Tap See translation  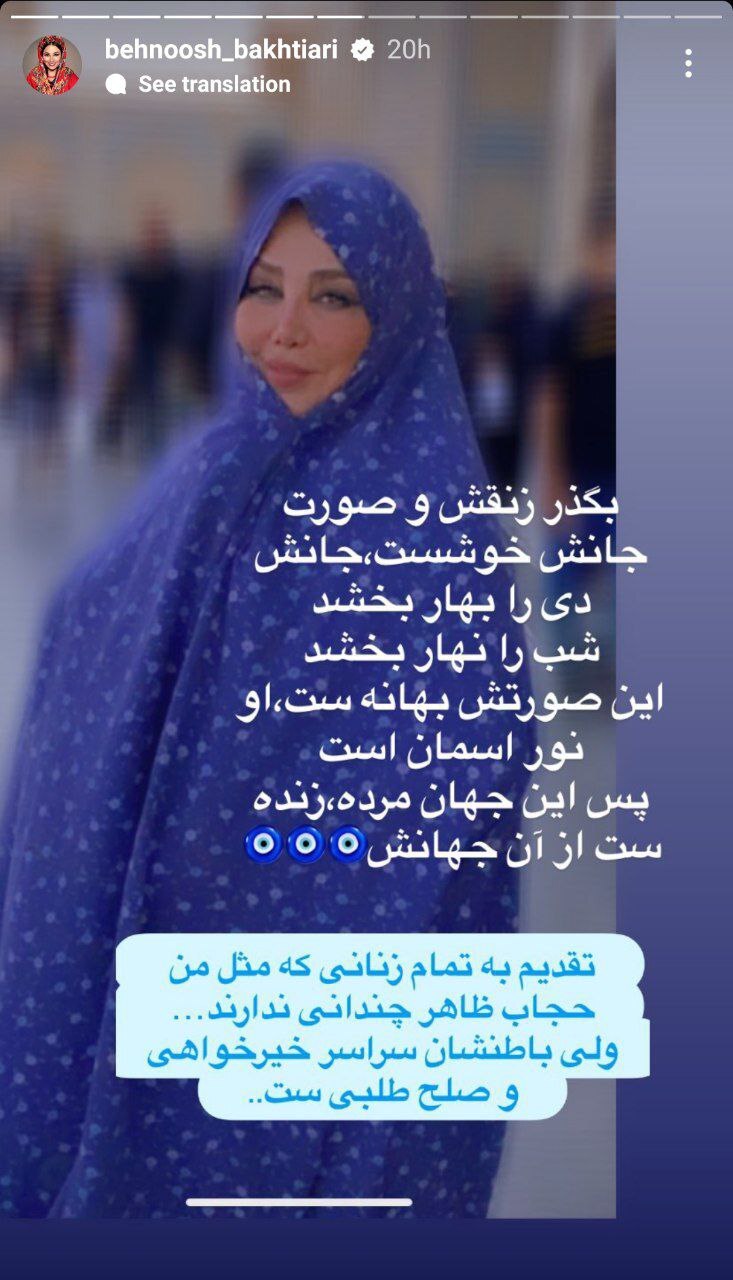pos(213,84)
